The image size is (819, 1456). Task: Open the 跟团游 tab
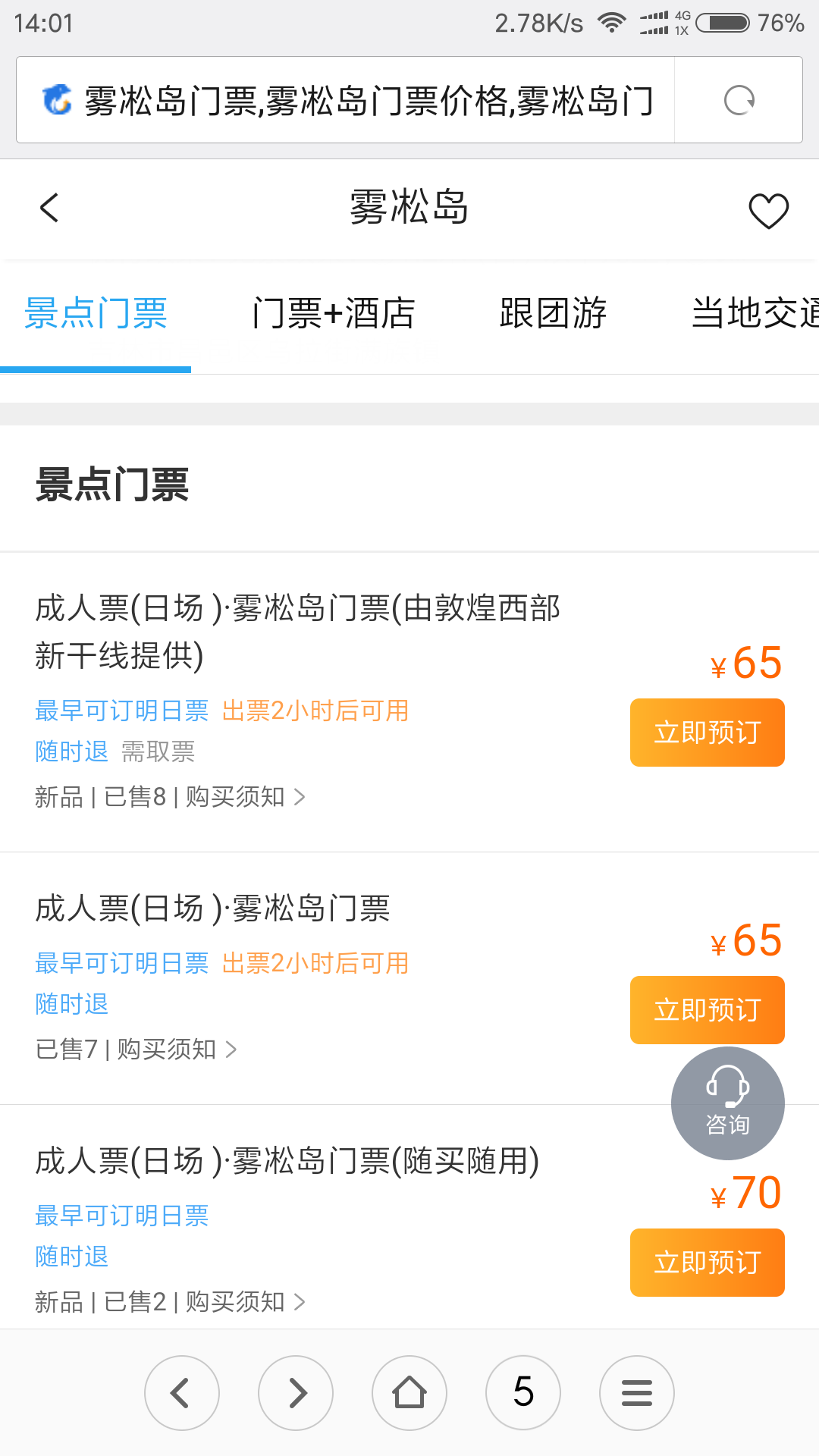point(553,314)
